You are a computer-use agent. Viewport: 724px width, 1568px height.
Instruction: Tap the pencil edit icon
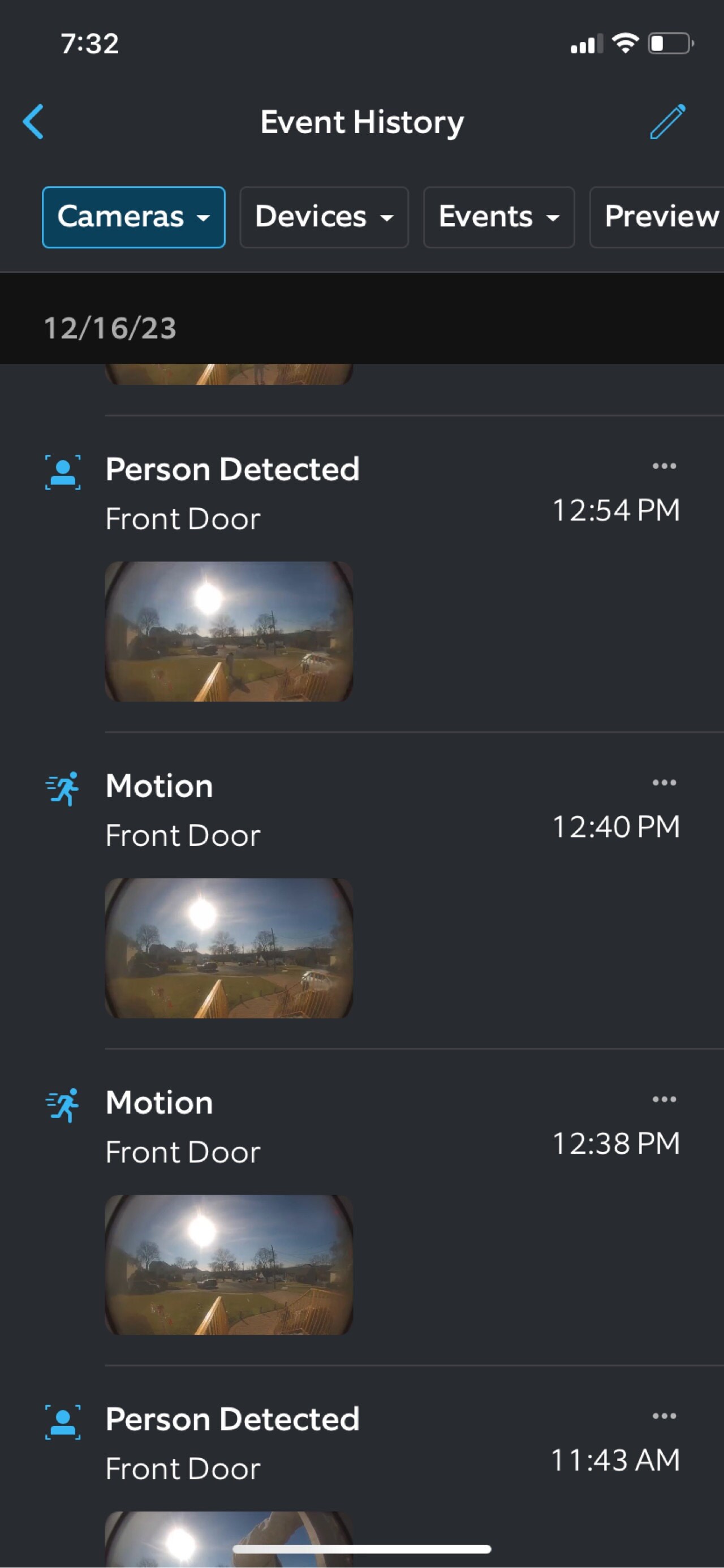click(667, 122)
